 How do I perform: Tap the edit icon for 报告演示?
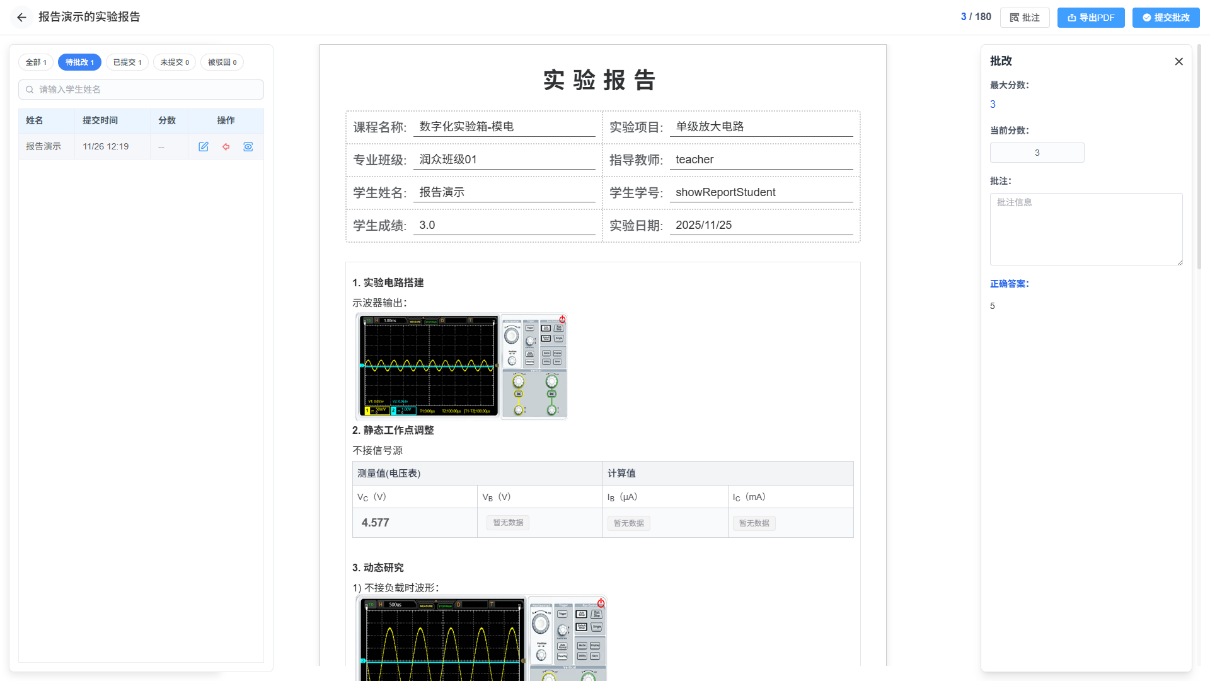[203, 147]
